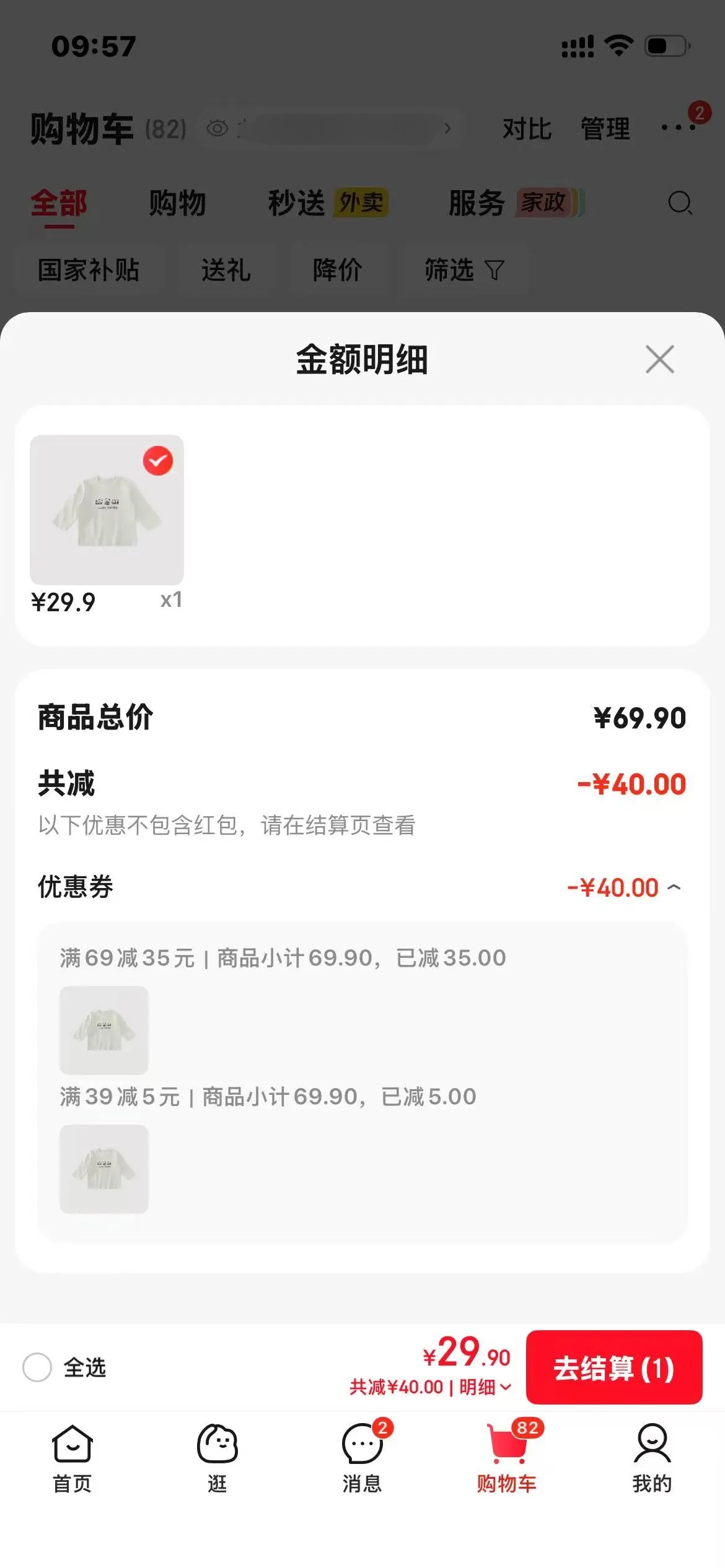Go to the 首页 tab
The image size is (725, 1568).
pyautogui.click(x=72, y=1458)
